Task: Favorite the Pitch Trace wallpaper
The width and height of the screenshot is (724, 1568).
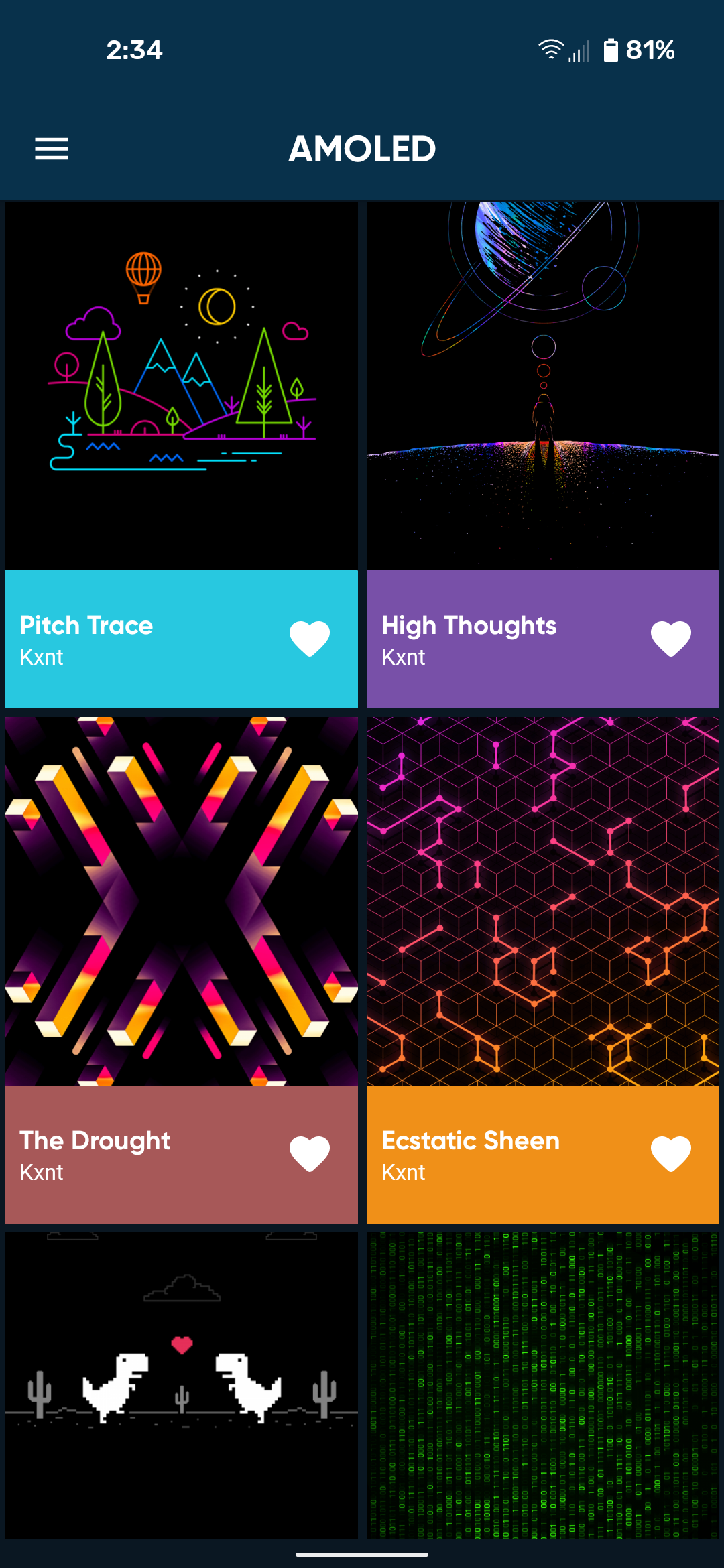Action: point(310,637)
